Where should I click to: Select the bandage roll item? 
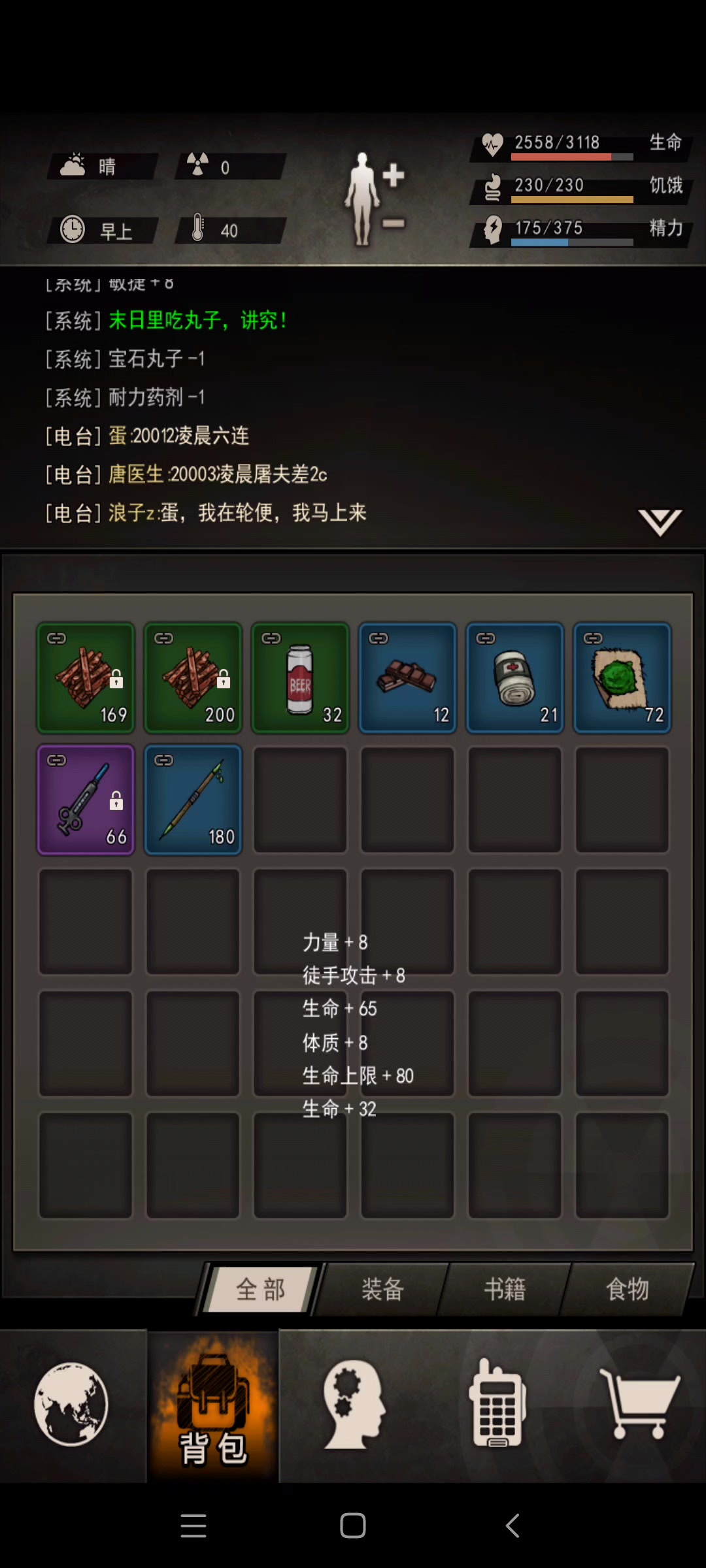pyautogui.click(x=514, y=678)
